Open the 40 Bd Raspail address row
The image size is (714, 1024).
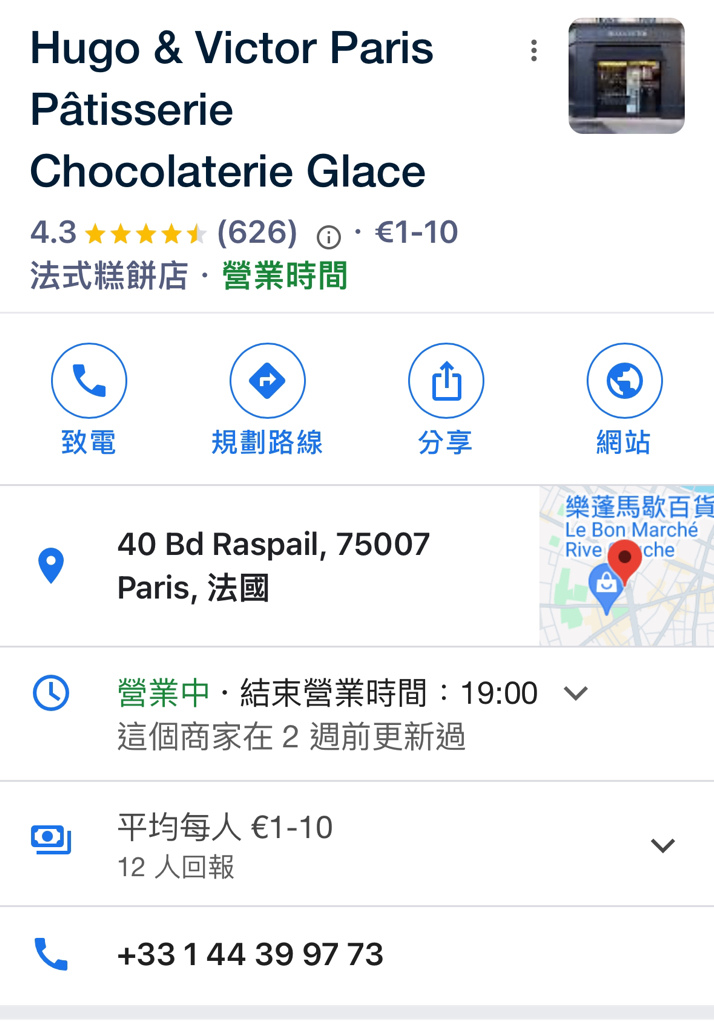(273, 566)
